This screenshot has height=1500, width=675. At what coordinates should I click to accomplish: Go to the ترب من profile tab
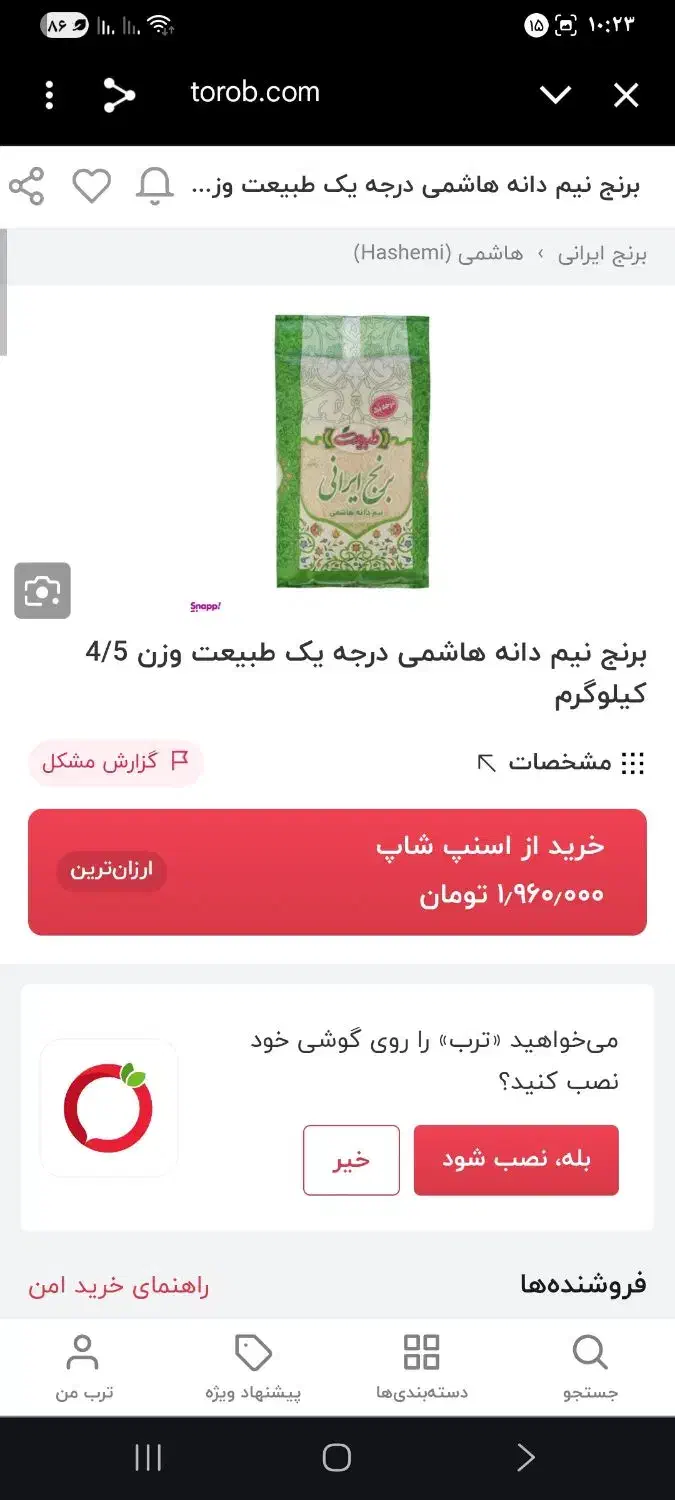(83, 1368)
